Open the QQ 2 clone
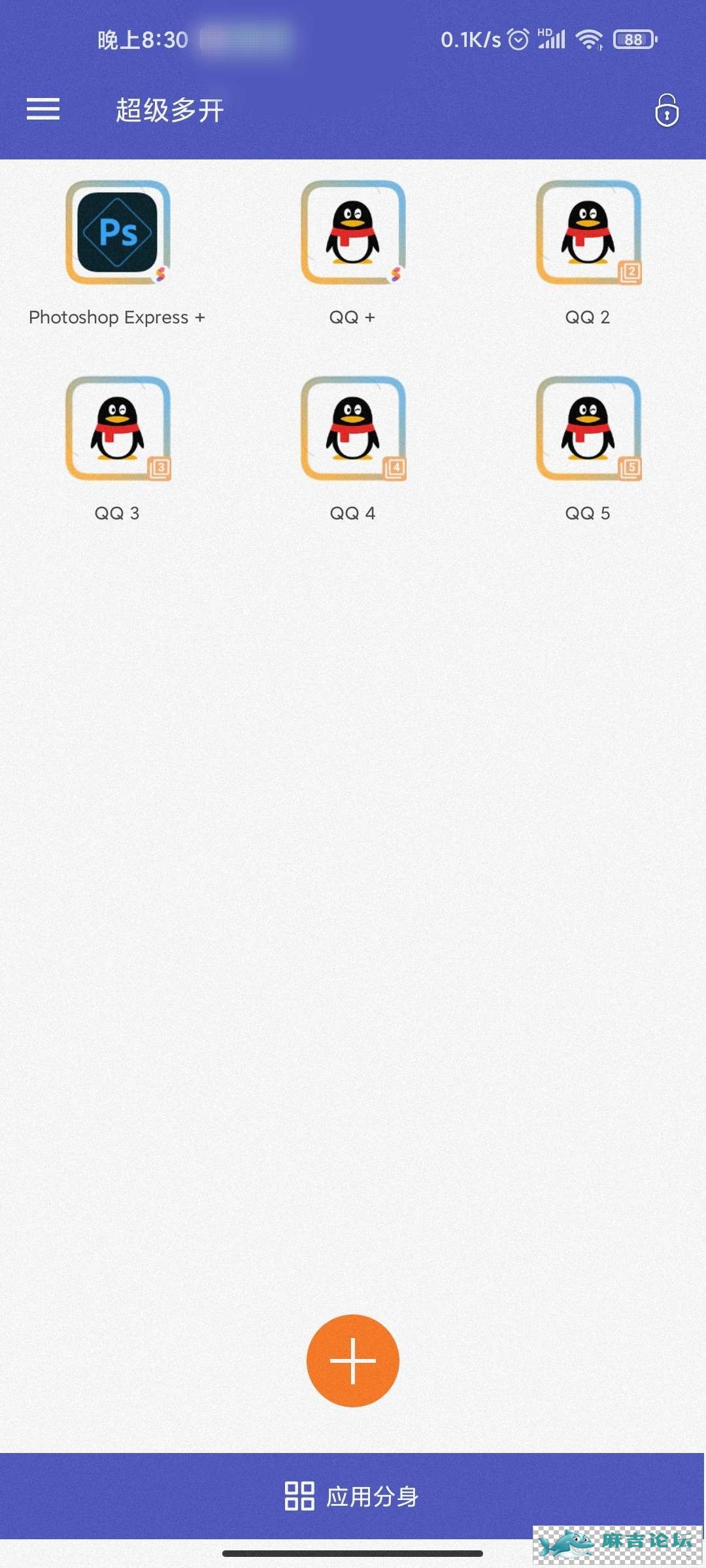Screen dimensions: 706x1568 (x=588, y=233)
